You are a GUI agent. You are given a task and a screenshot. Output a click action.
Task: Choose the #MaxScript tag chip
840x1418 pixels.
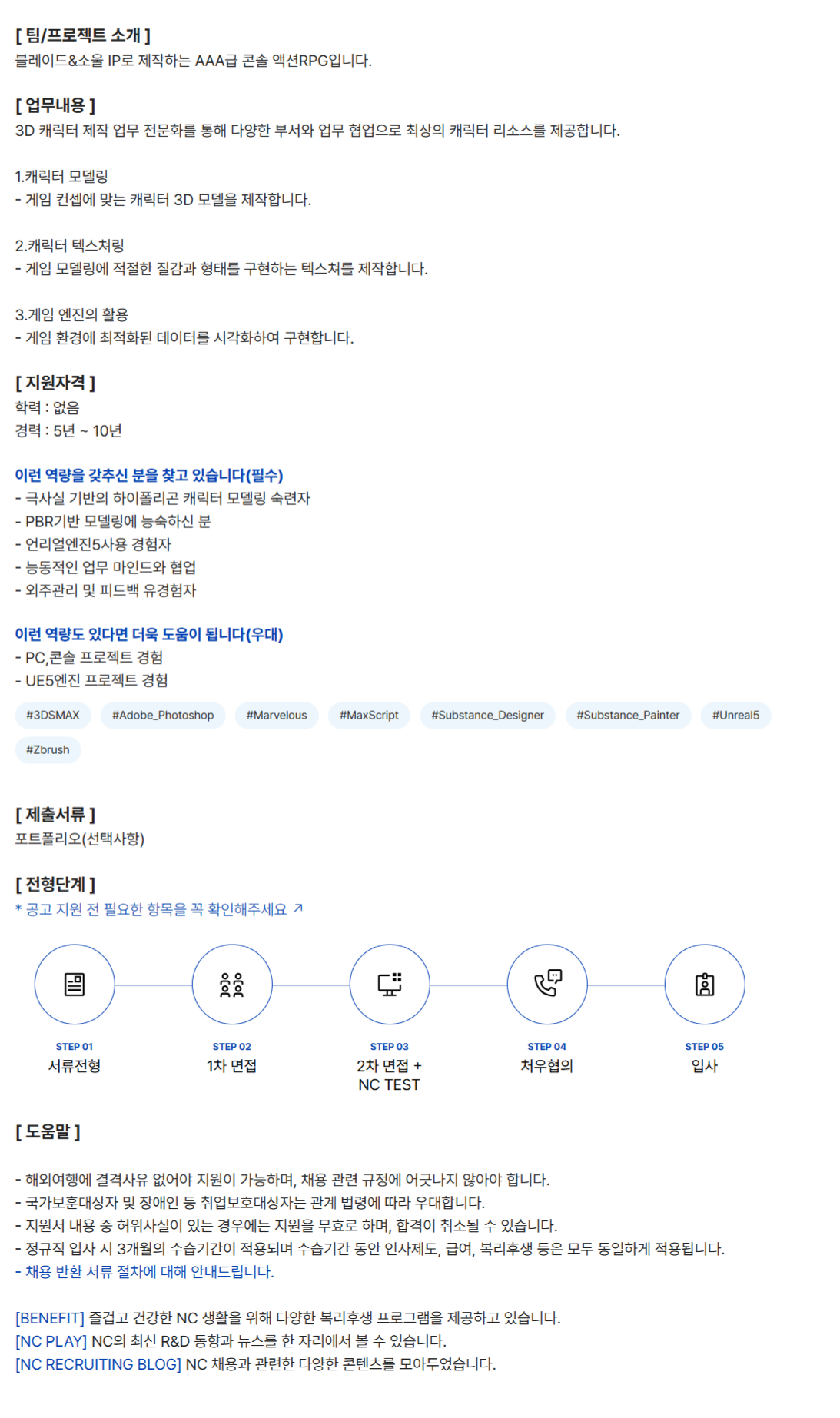(369, 716)
